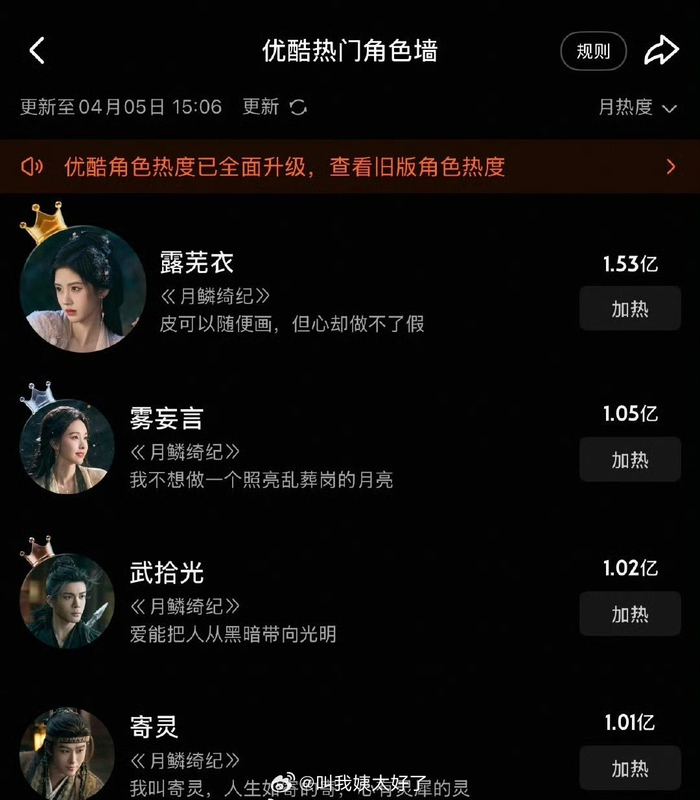Open the 规则 rules button
700x800 pixels.
click(x=593, y=51)
